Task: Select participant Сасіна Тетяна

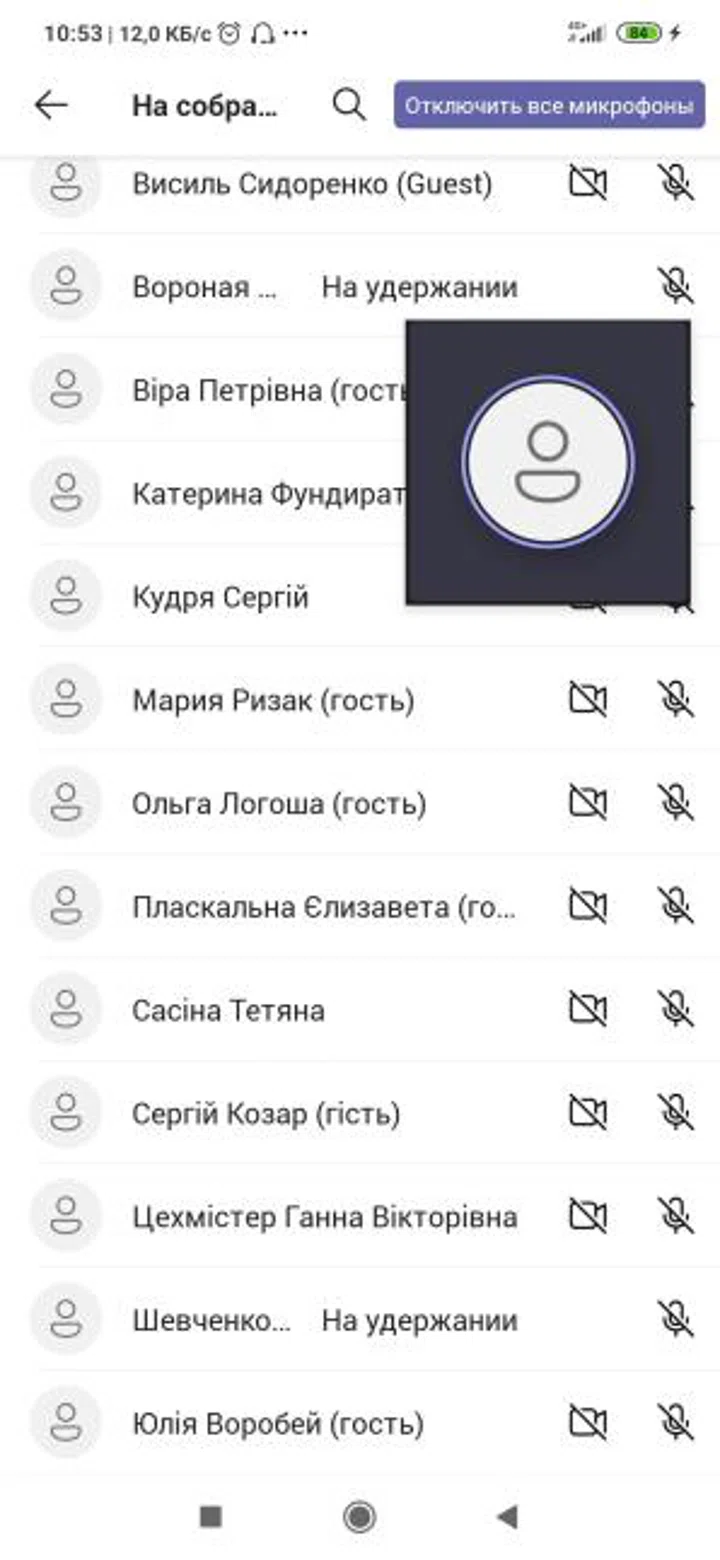Action: (360, 1010)
